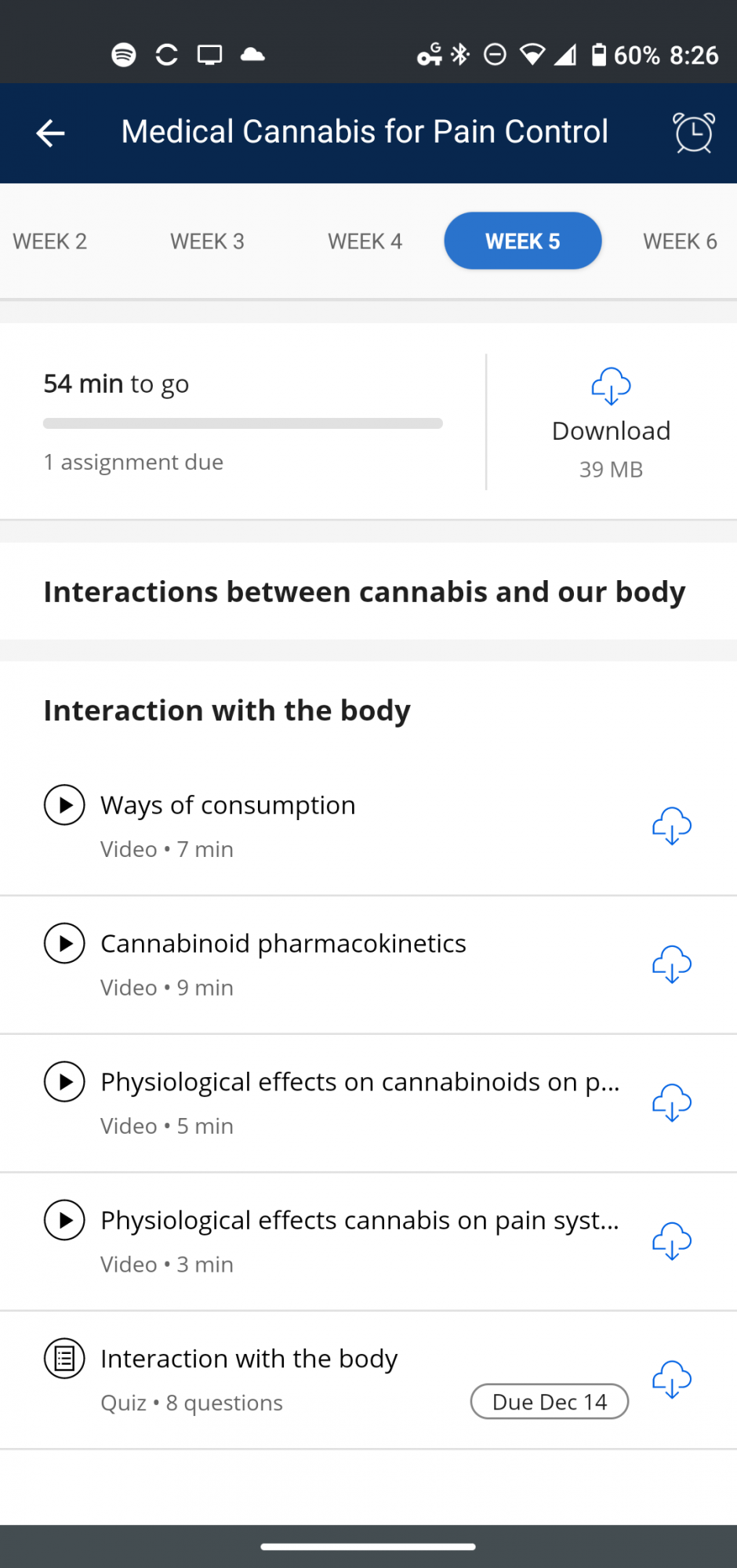Download the 3 min Physiological effects video
This screenshot has height=1568, width=737.
672,1241
